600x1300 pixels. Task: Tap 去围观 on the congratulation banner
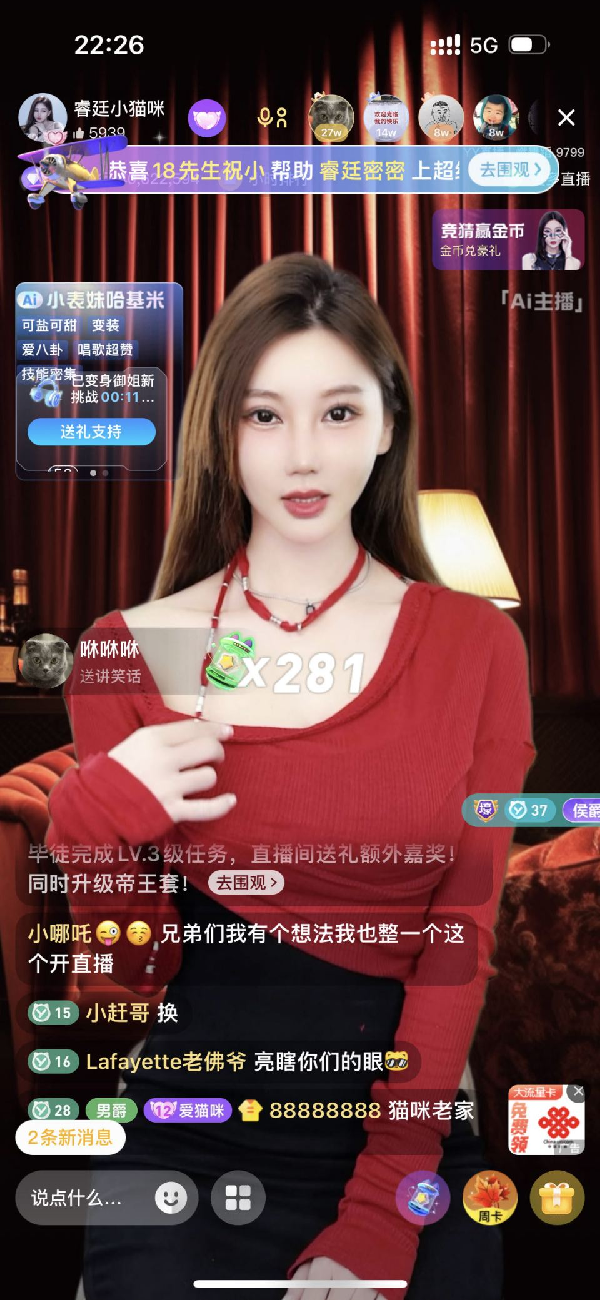click(510, 170)
